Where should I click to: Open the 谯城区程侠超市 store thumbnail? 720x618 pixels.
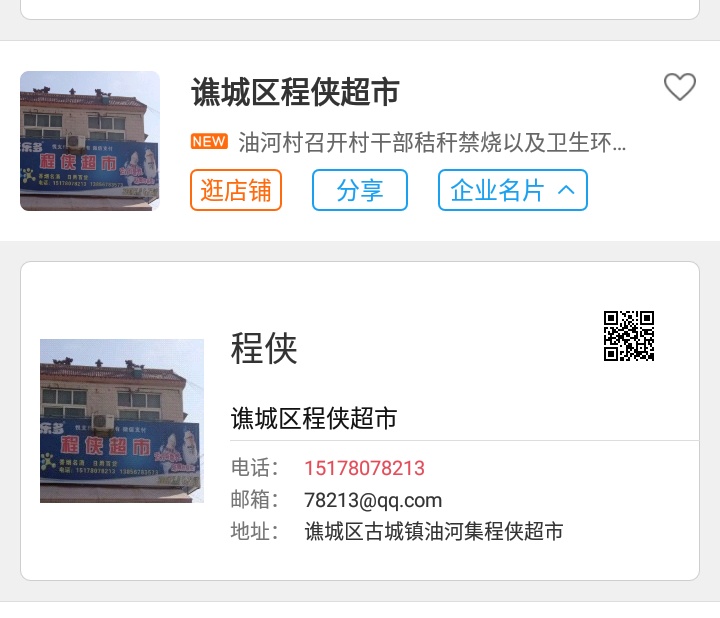(90, 141)
